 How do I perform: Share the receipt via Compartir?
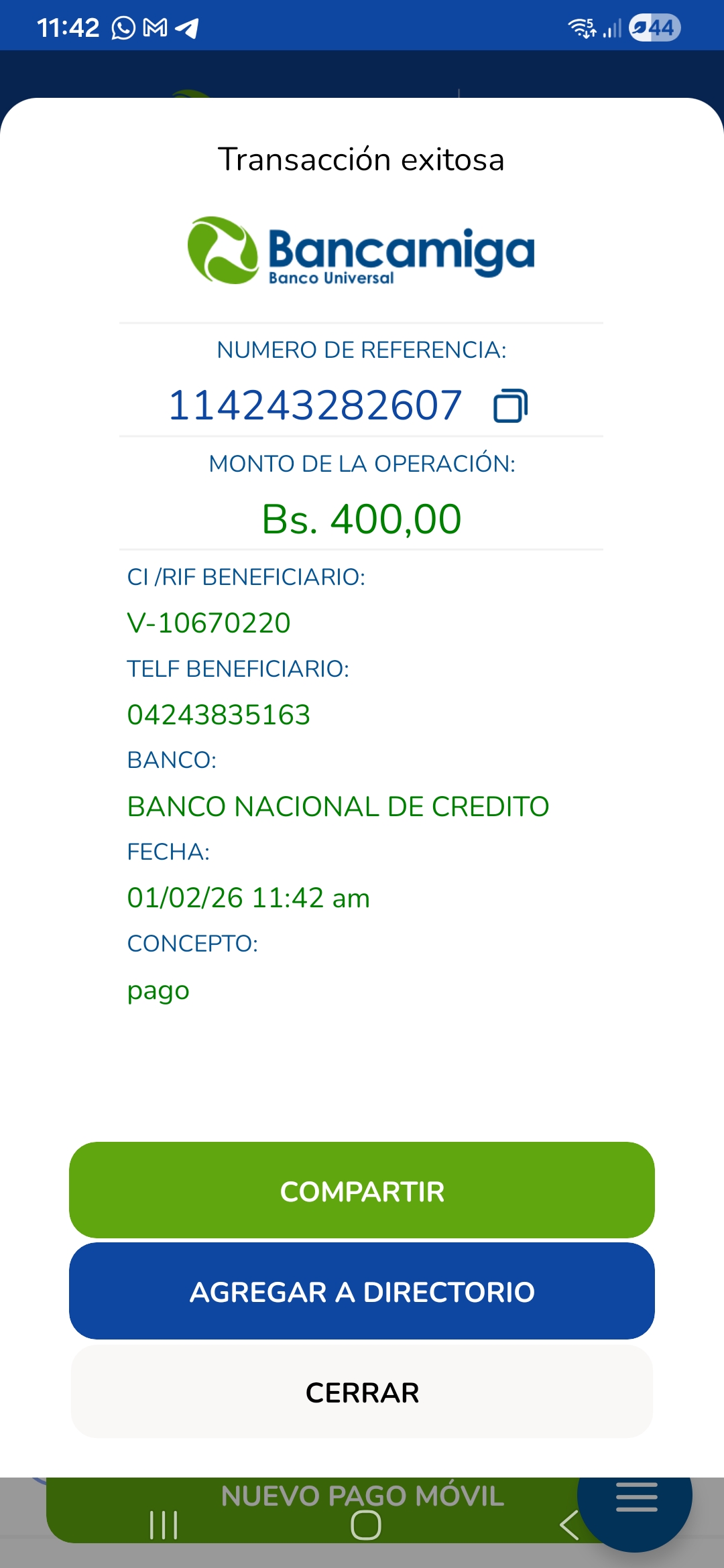362,1191
